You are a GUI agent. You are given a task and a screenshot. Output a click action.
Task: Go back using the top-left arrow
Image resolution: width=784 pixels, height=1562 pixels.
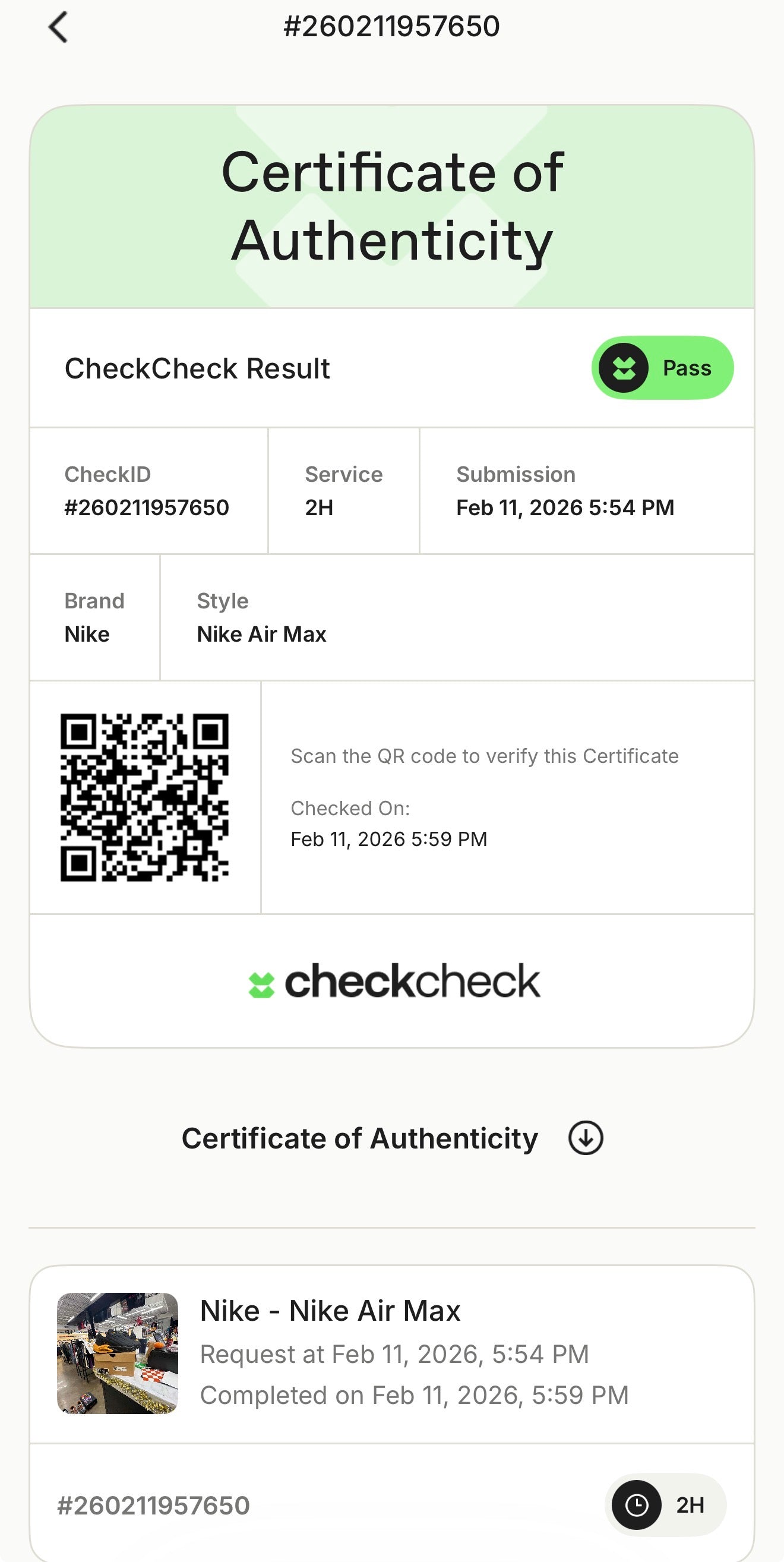tap(58, 28)
